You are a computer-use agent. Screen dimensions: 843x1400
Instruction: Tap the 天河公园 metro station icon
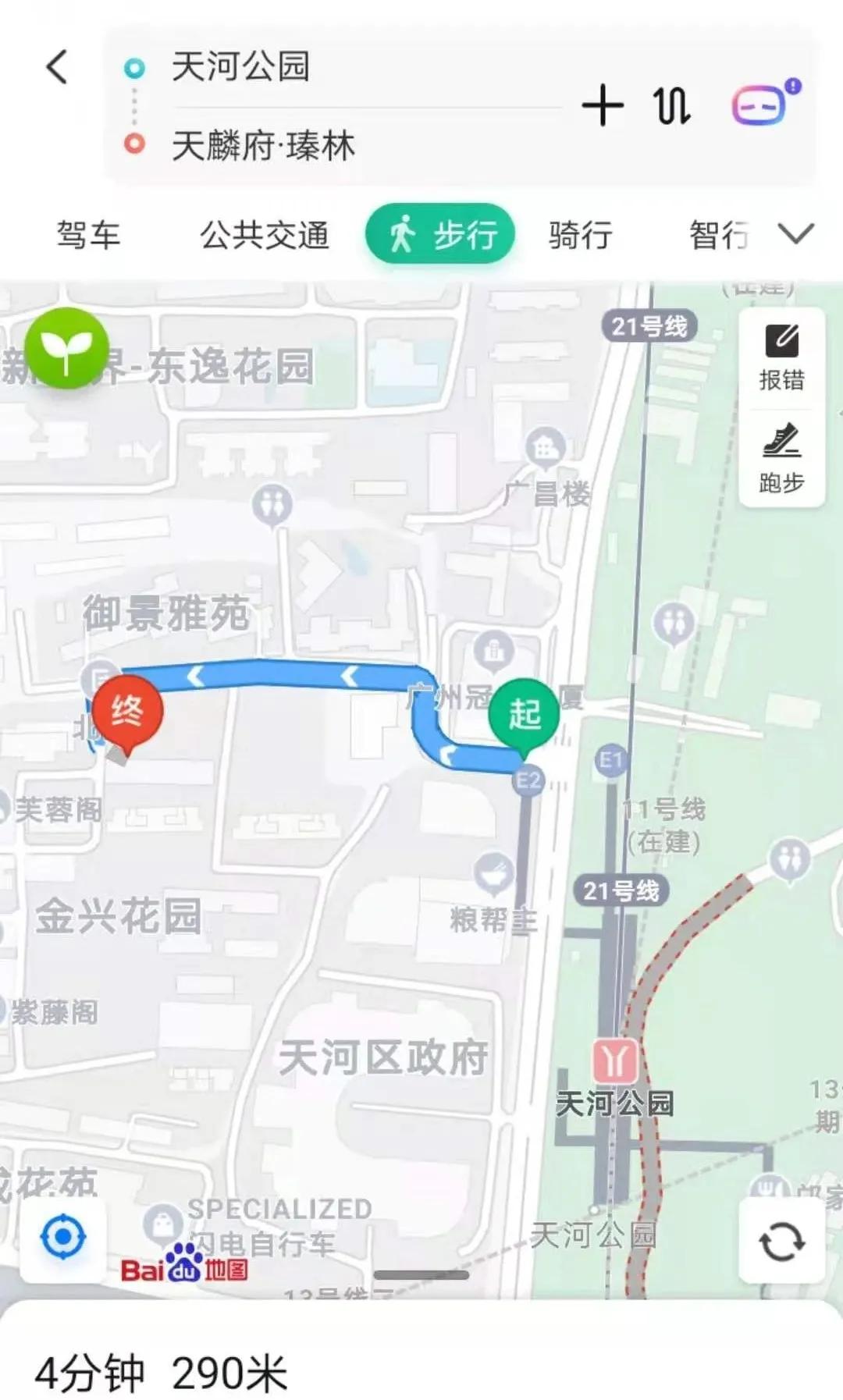pos(614,1057)
